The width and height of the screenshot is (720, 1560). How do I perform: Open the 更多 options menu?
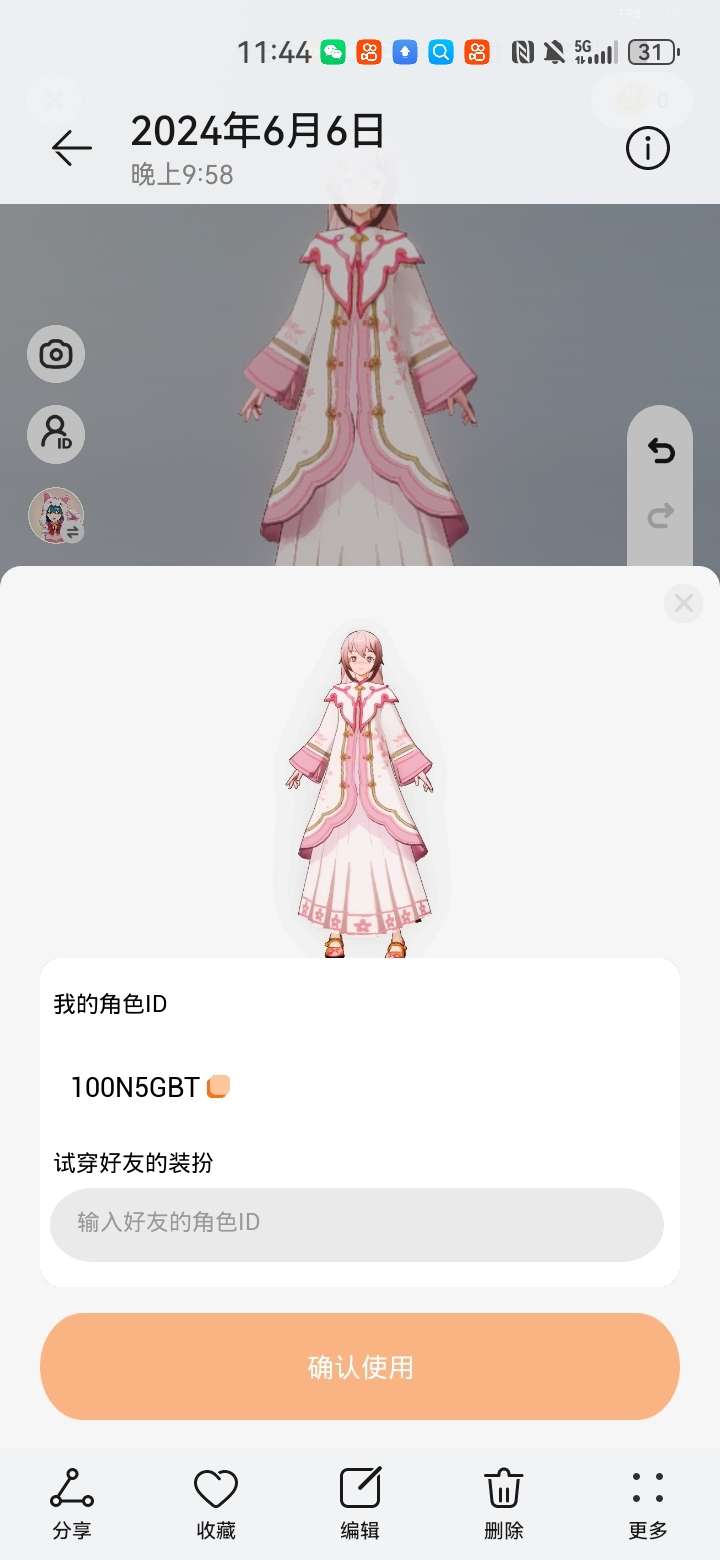[x=648, y=1504]
